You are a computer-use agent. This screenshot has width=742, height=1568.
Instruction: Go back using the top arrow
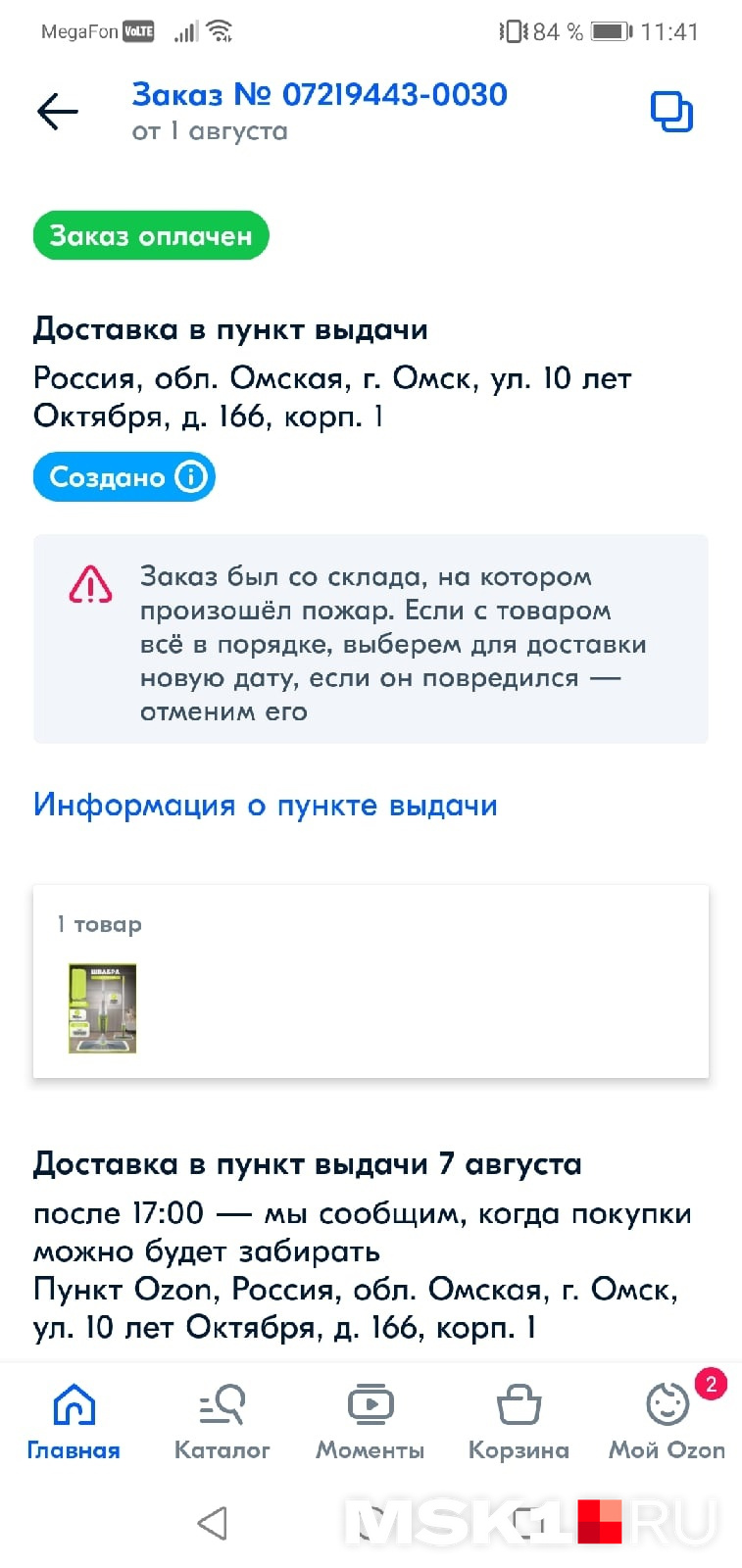tap(57, 112)
